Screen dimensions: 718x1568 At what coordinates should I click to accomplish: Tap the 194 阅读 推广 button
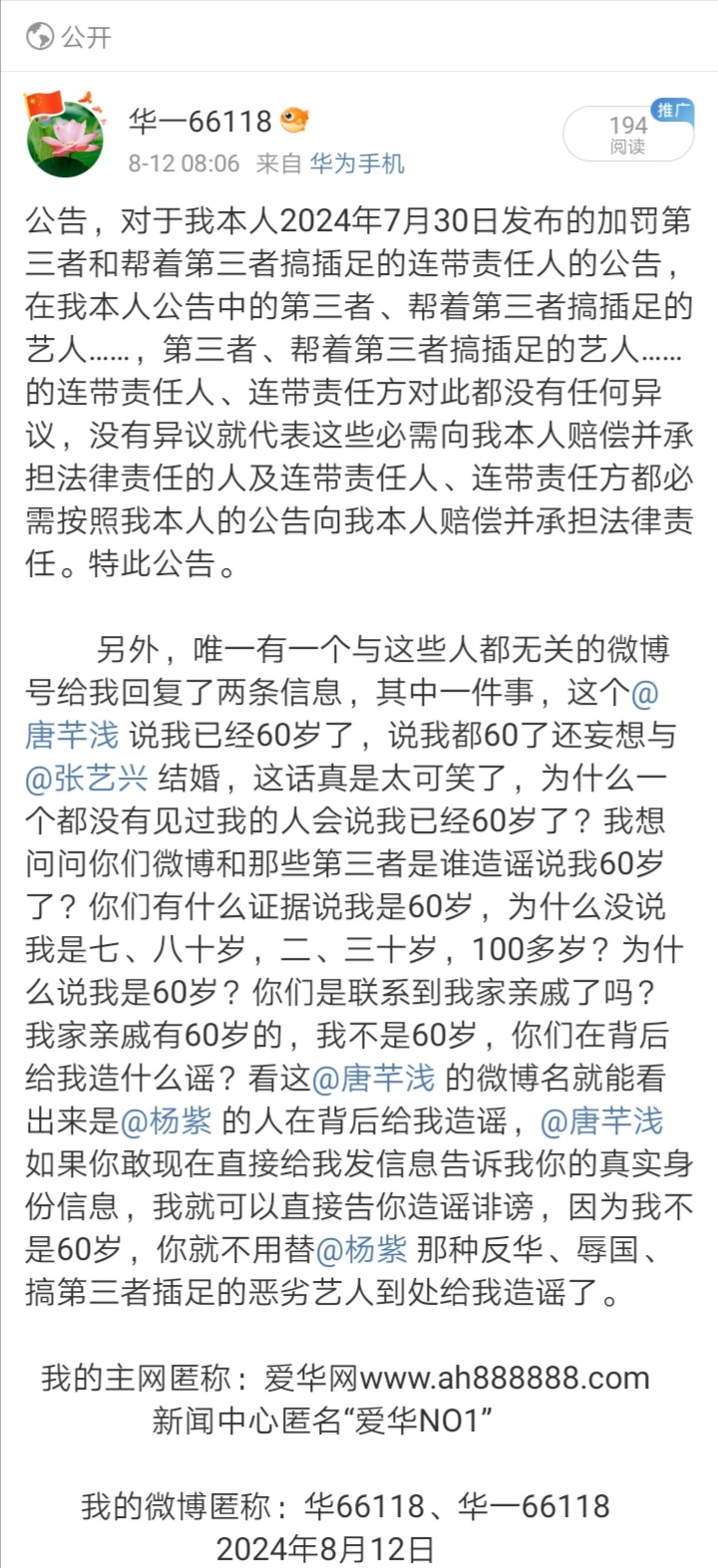click(x=628, y=135)
